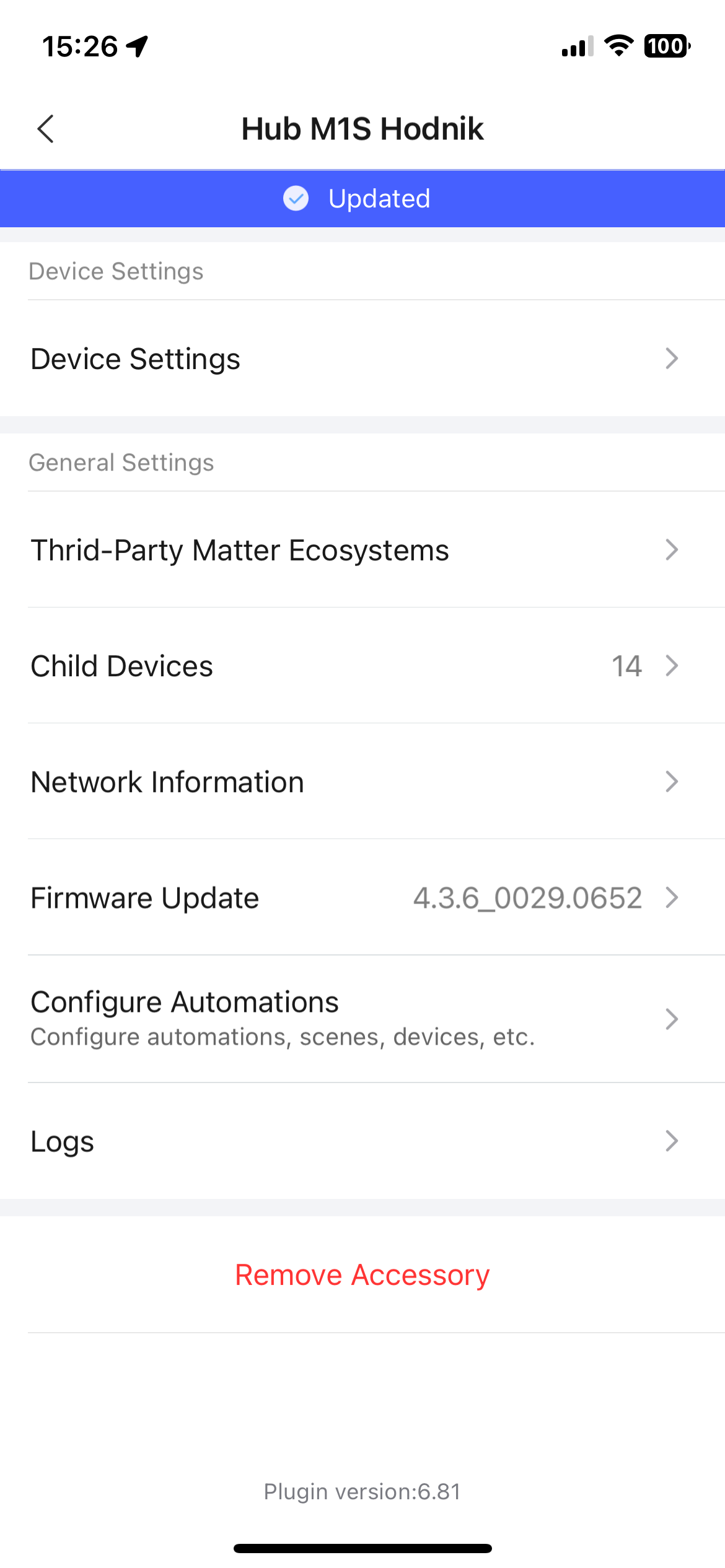The height and width of the screenshot is (1568, 725).
Task: Tap Remove Accessory
Action: click(362, 1275)
